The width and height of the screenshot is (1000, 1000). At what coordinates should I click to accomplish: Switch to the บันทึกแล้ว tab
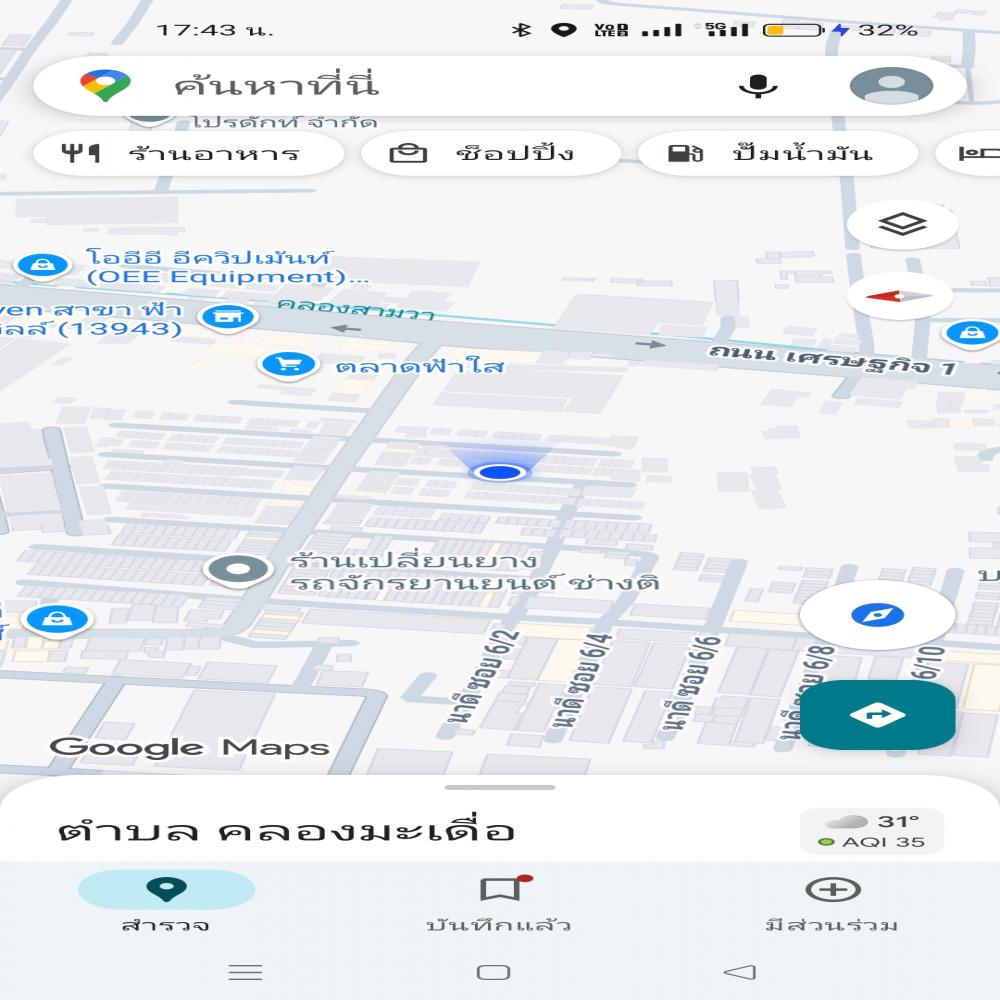499,902
